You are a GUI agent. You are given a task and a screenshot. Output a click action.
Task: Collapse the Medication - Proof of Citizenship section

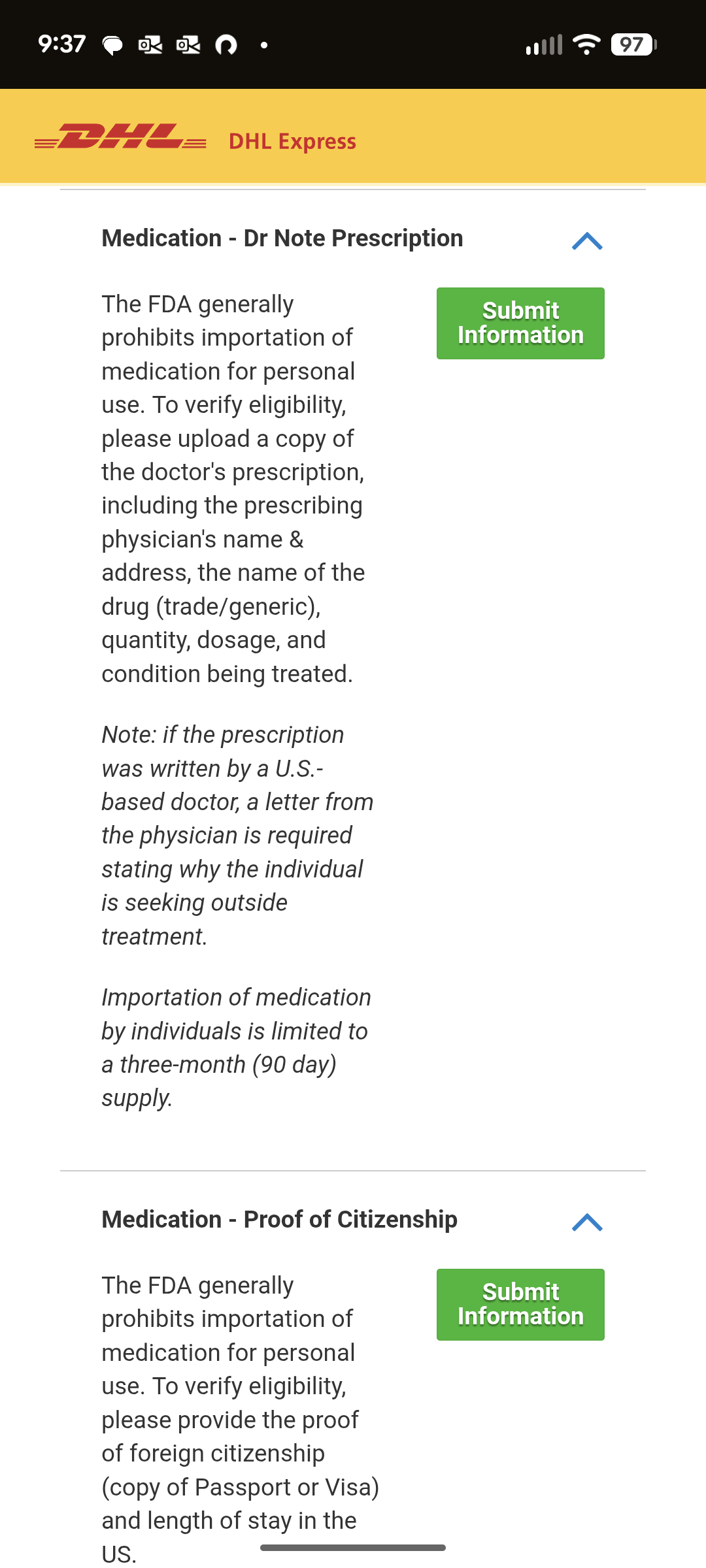point(586,1222)
